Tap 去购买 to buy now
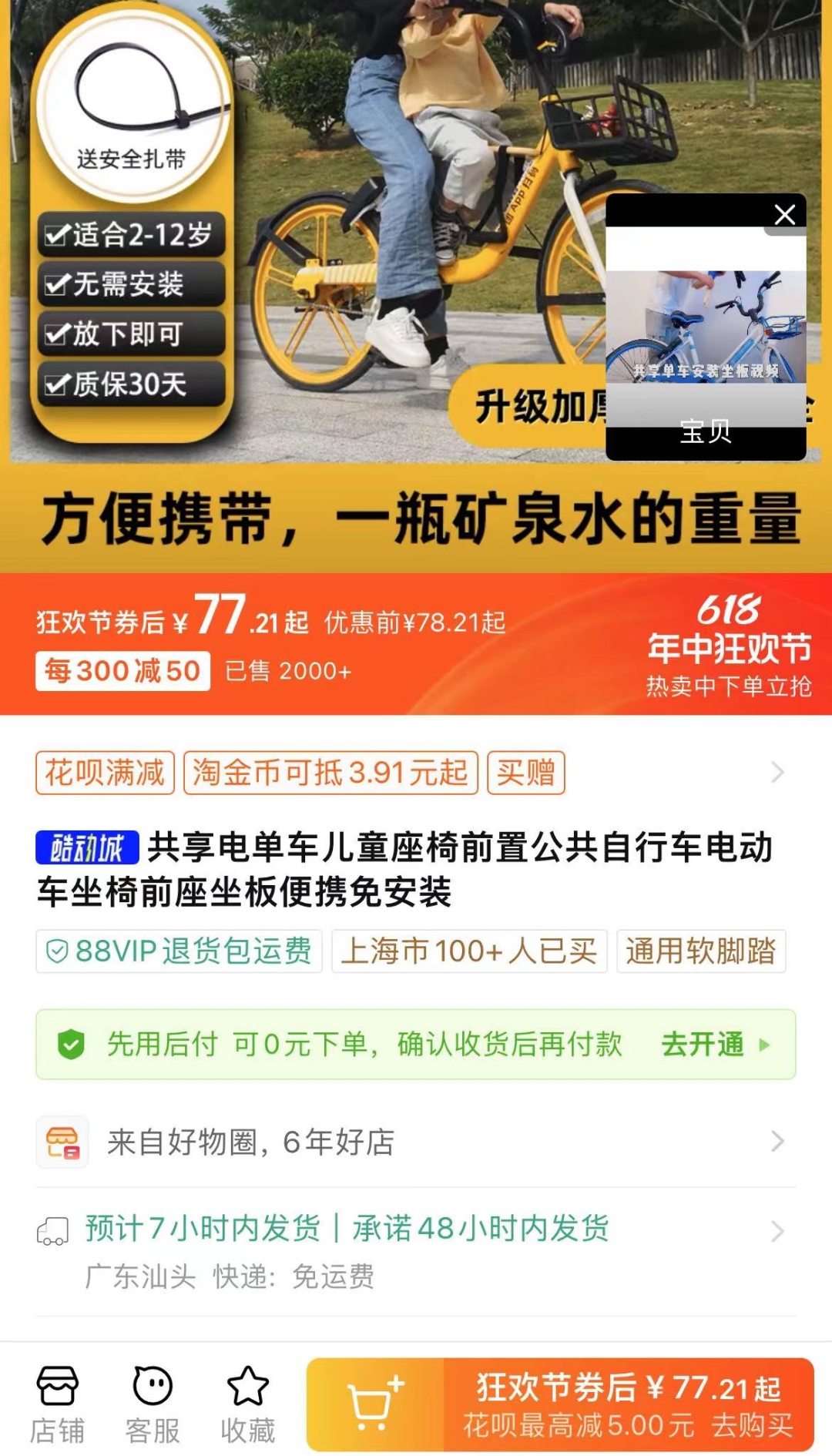The width and height of the screenshot is (832, 1456). coord(629,1404)
